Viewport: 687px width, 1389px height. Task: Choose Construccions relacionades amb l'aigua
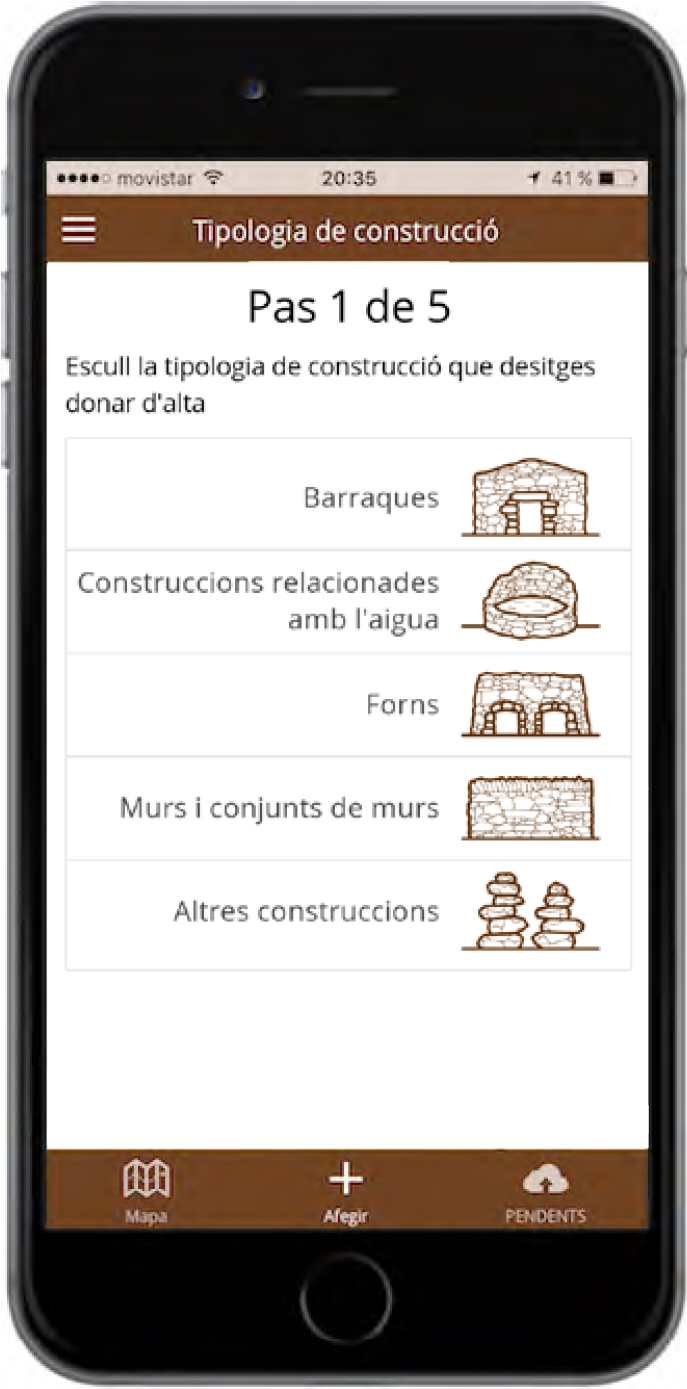point(348,602)
